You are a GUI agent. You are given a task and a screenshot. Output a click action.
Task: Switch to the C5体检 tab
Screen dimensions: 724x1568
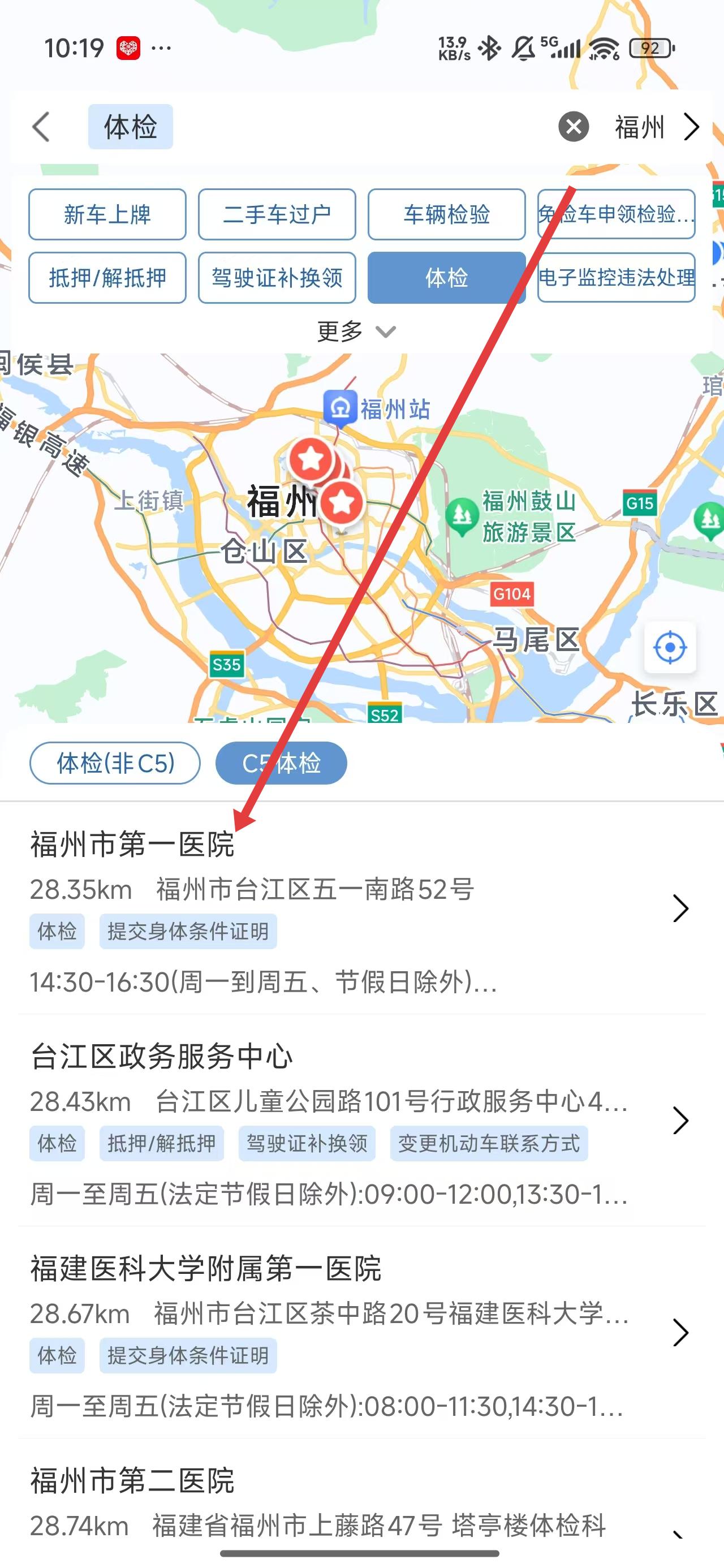pos(281,763)
